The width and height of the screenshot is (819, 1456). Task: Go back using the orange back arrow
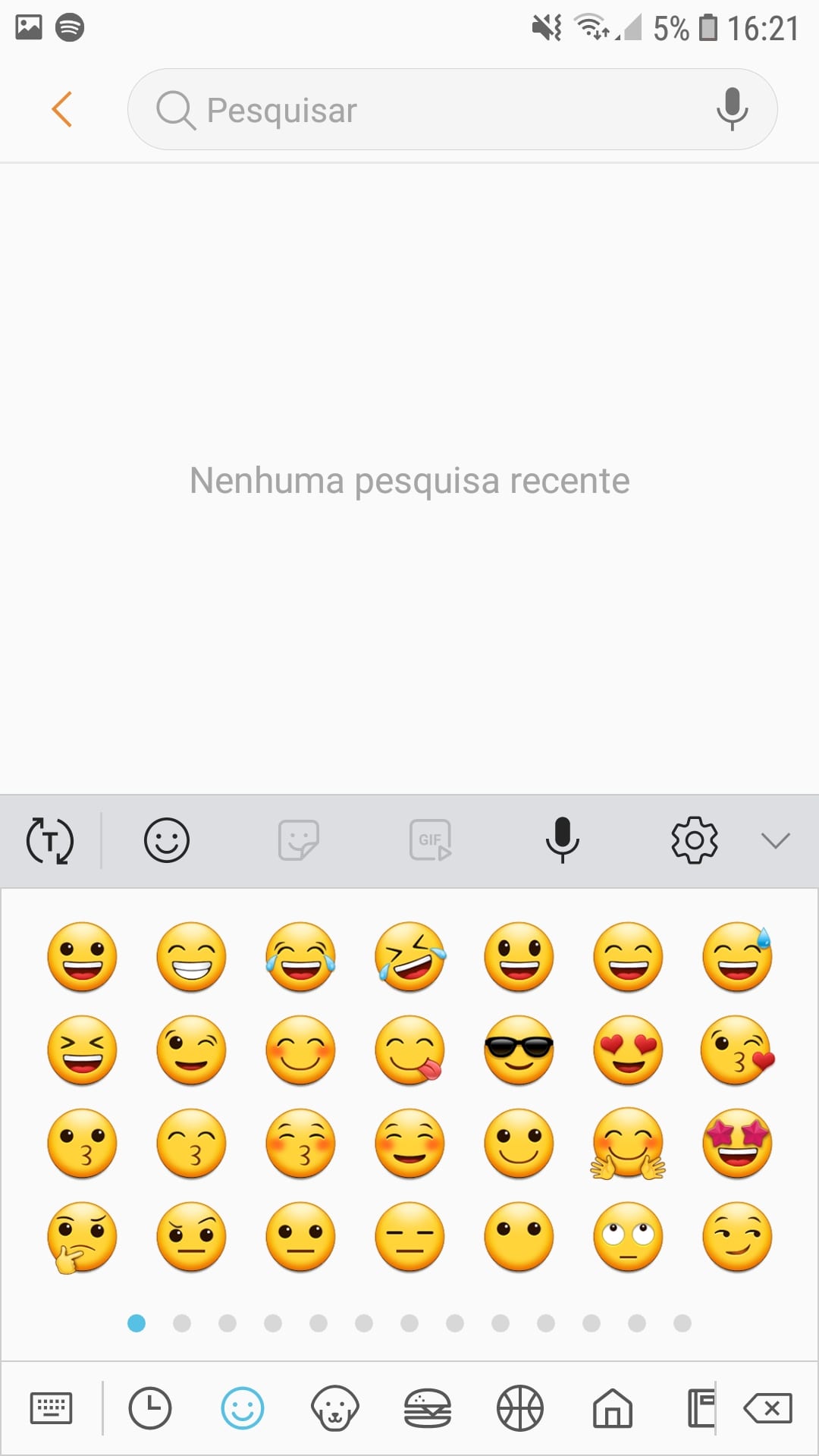(x=64, y=108)
